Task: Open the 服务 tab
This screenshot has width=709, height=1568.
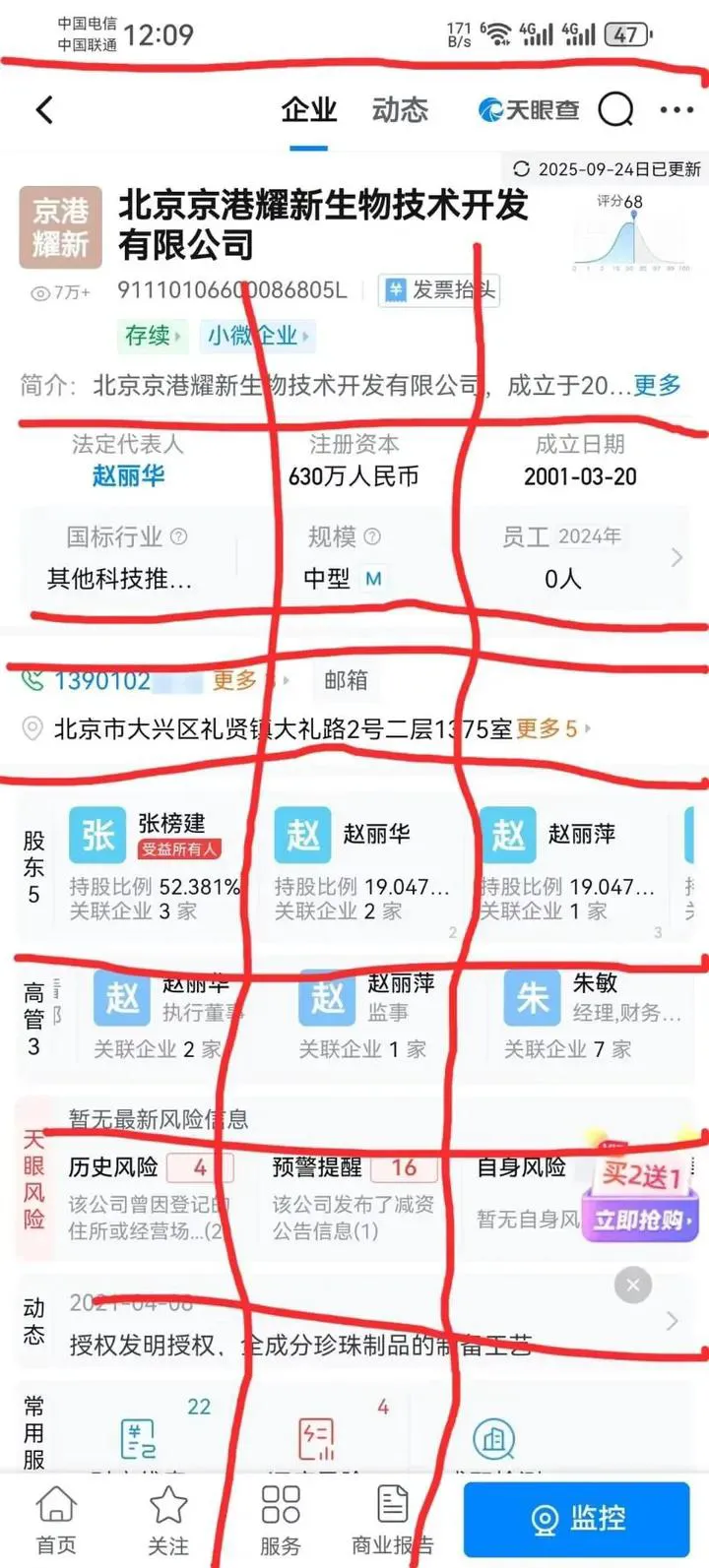Action: click(x=281, y=1521)
